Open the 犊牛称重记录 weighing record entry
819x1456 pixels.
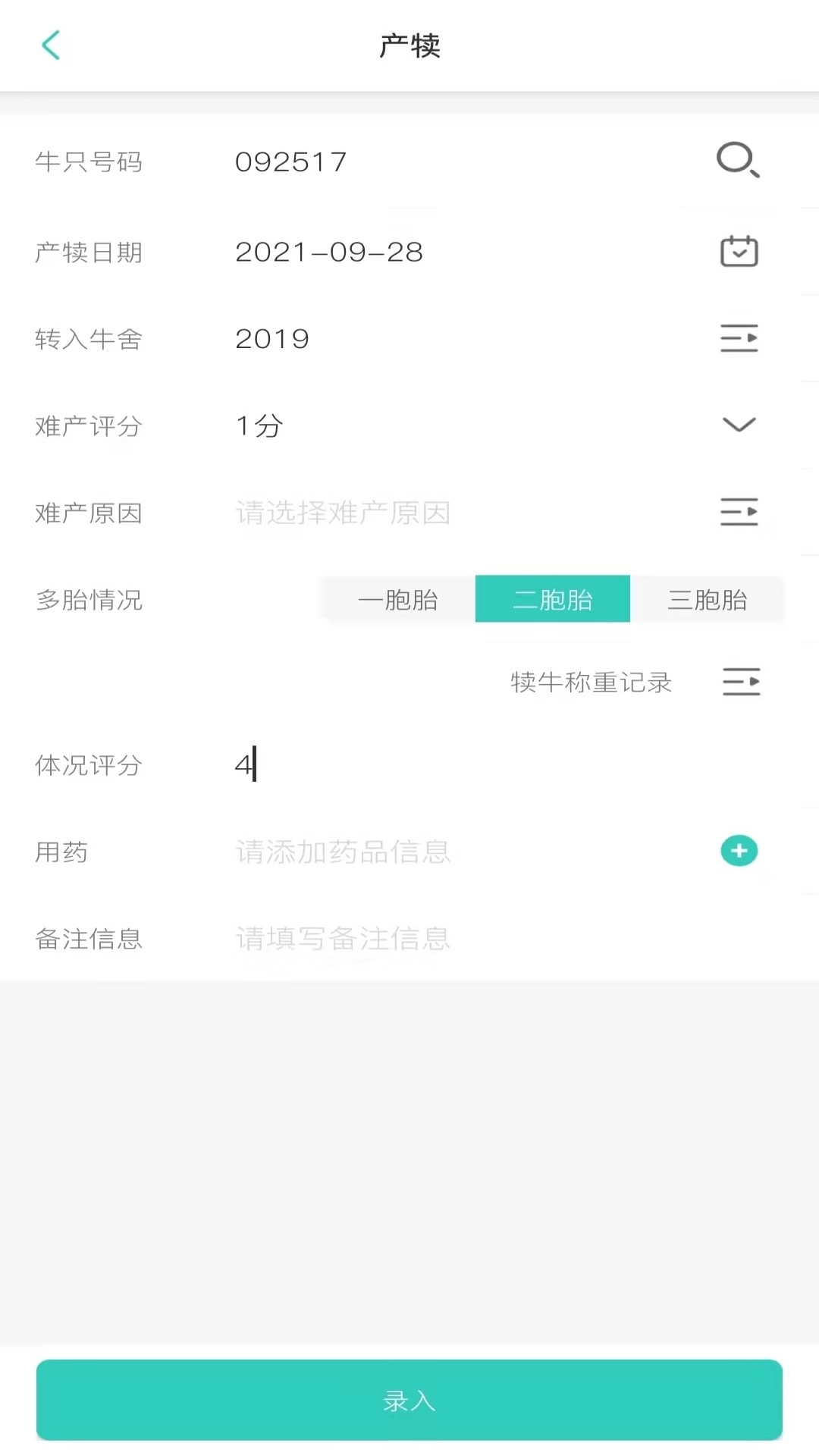click(591, 682)
